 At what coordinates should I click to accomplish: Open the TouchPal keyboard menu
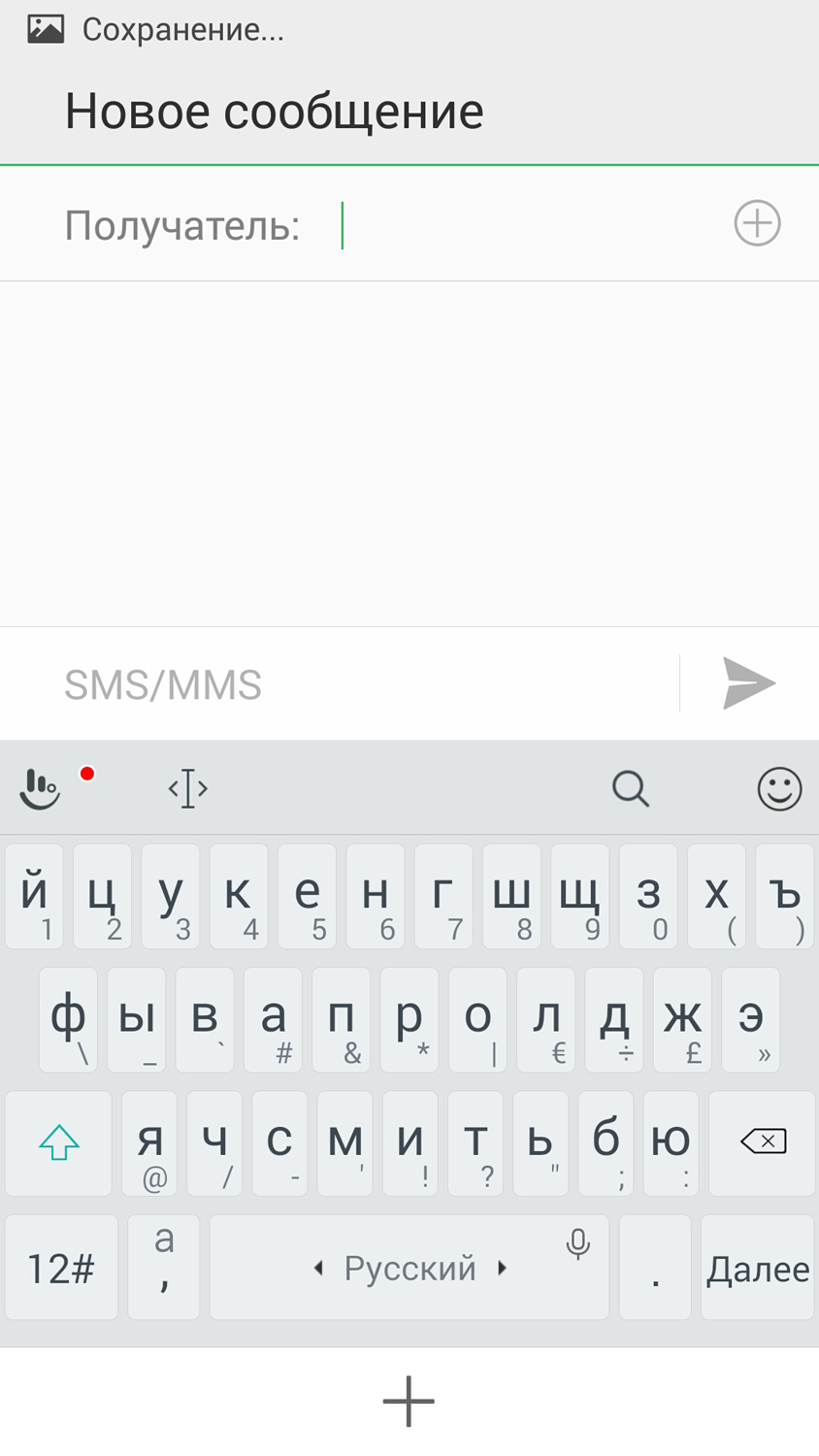(40, 788)
